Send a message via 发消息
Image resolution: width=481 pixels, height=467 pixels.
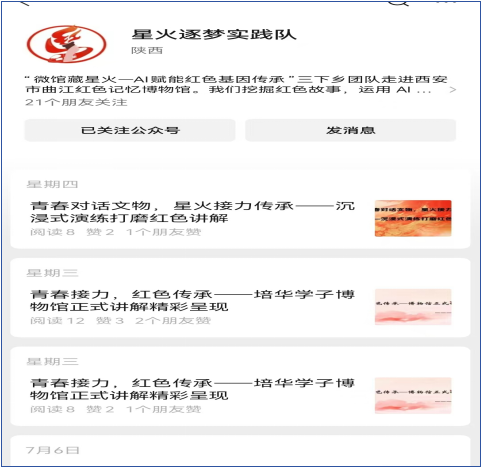coord(350,130)
